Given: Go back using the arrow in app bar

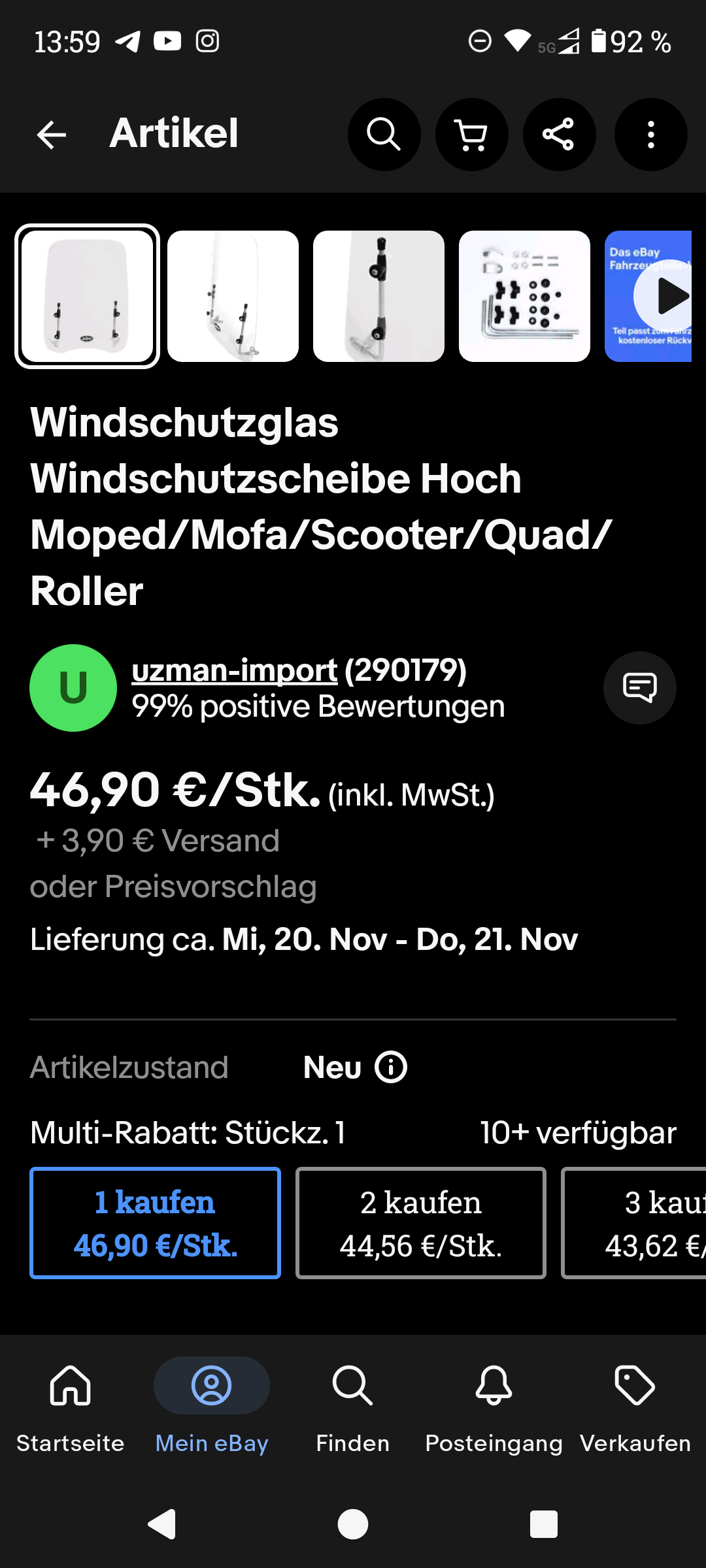Looking at the screenshot, I should 52,135.
